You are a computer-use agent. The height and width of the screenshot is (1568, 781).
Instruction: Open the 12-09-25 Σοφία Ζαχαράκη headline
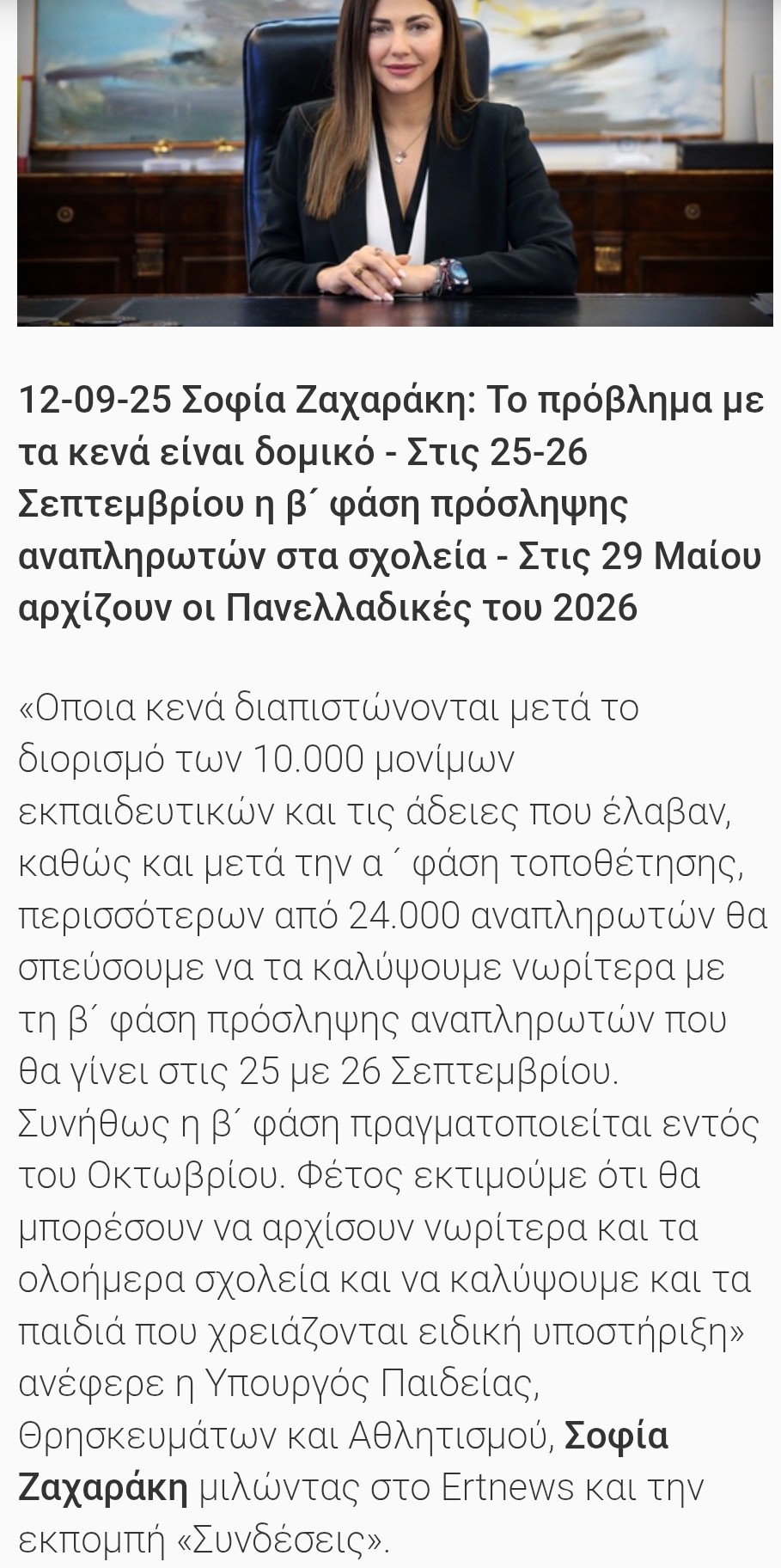[x=390, y=504]
